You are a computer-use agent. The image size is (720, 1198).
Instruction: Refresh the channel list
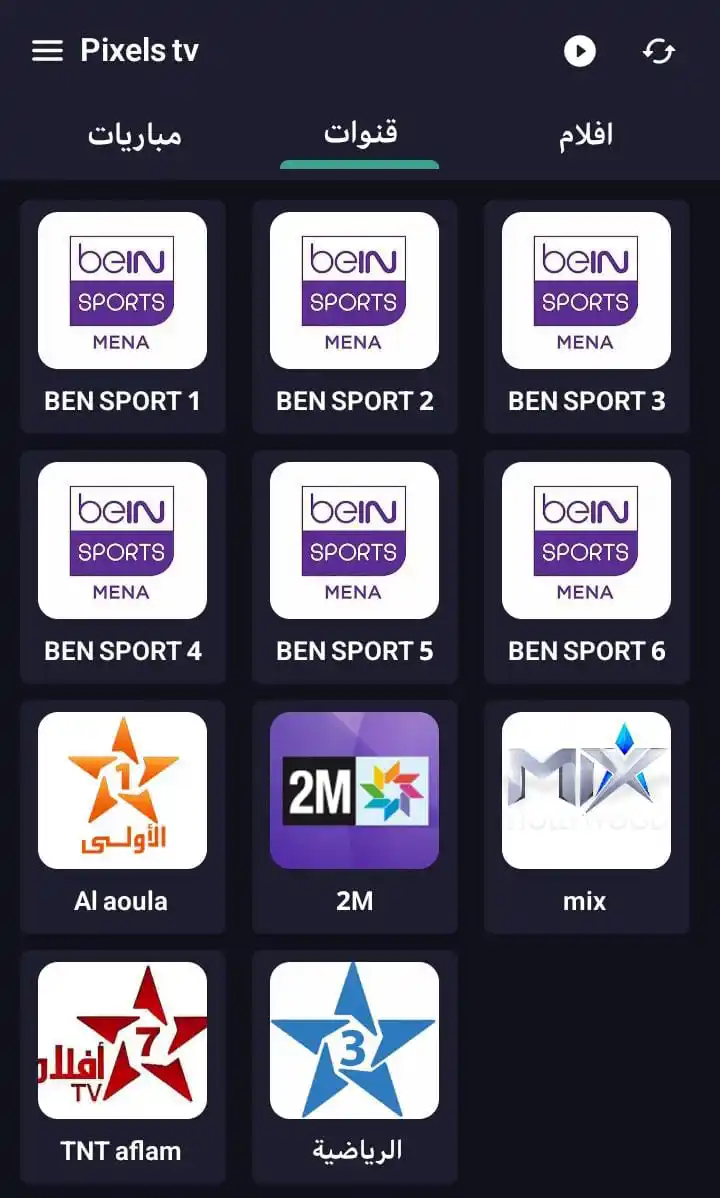[x=659, y=51]
